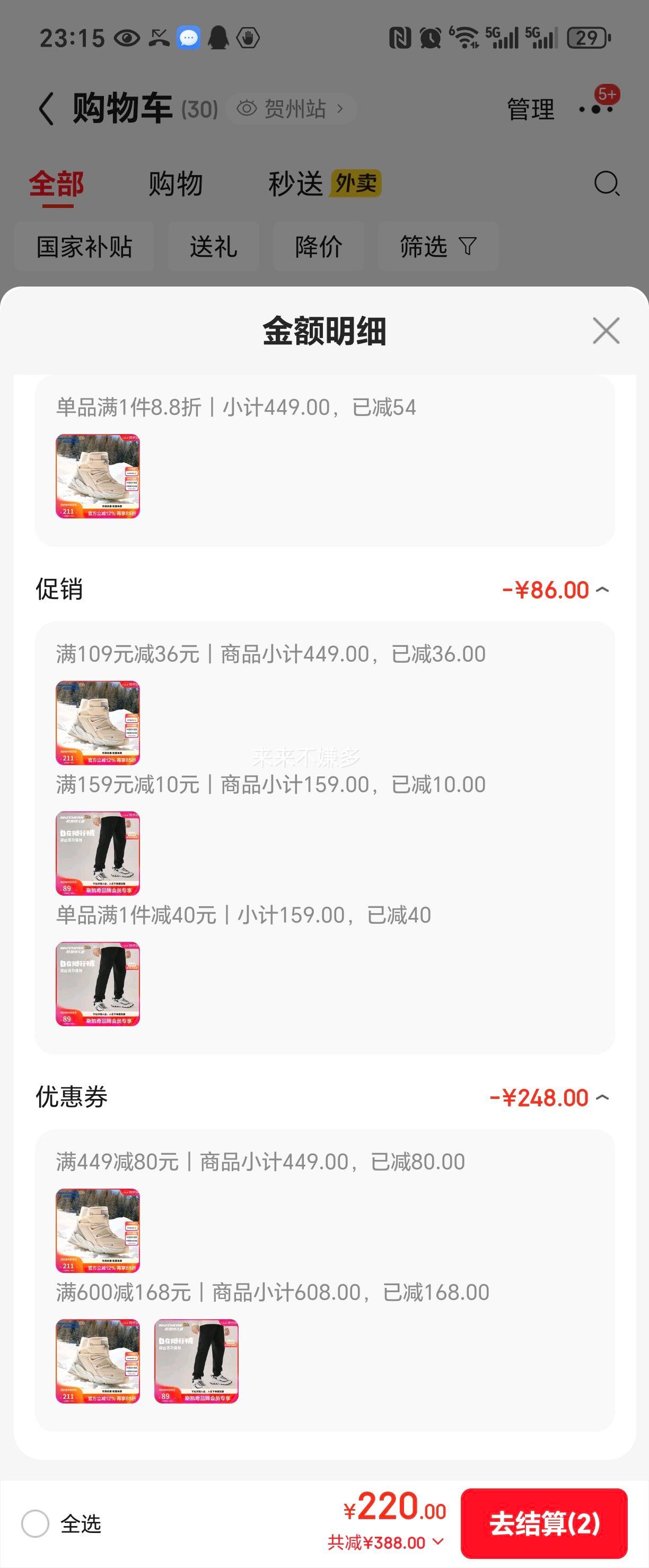Toggle the 全选 select-all checkbox
Image resolution: width=649 pixels, height=1568 pixels.
(x=36, y=1523)
